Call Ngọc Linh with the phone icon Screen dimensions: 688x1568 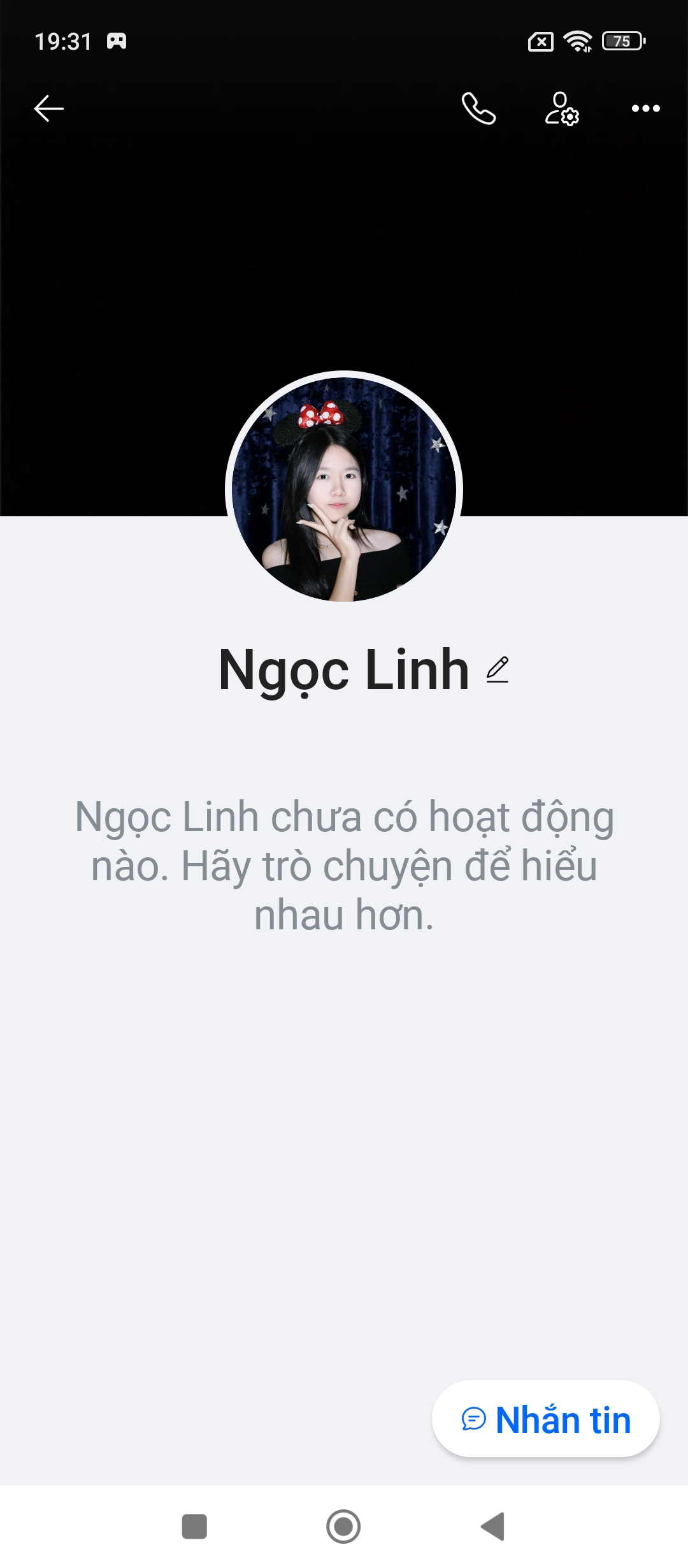click(x=478, y=108)
